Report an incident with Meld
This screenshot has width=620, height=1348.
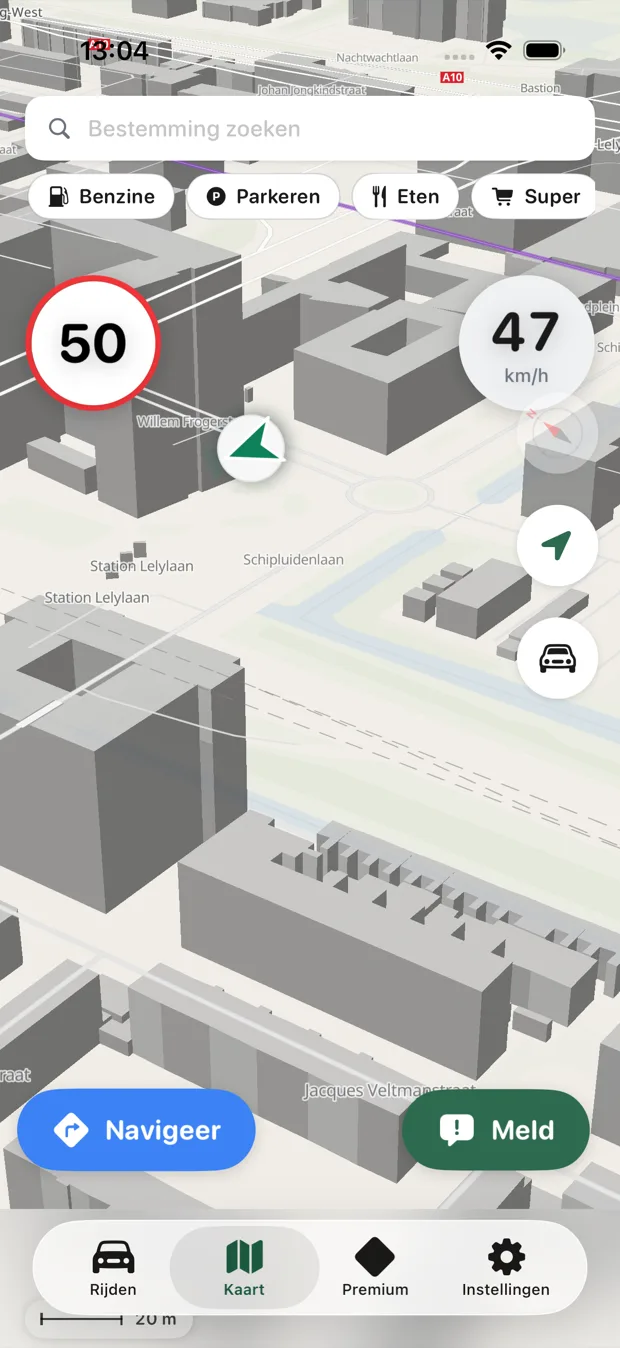(496, 1130)
